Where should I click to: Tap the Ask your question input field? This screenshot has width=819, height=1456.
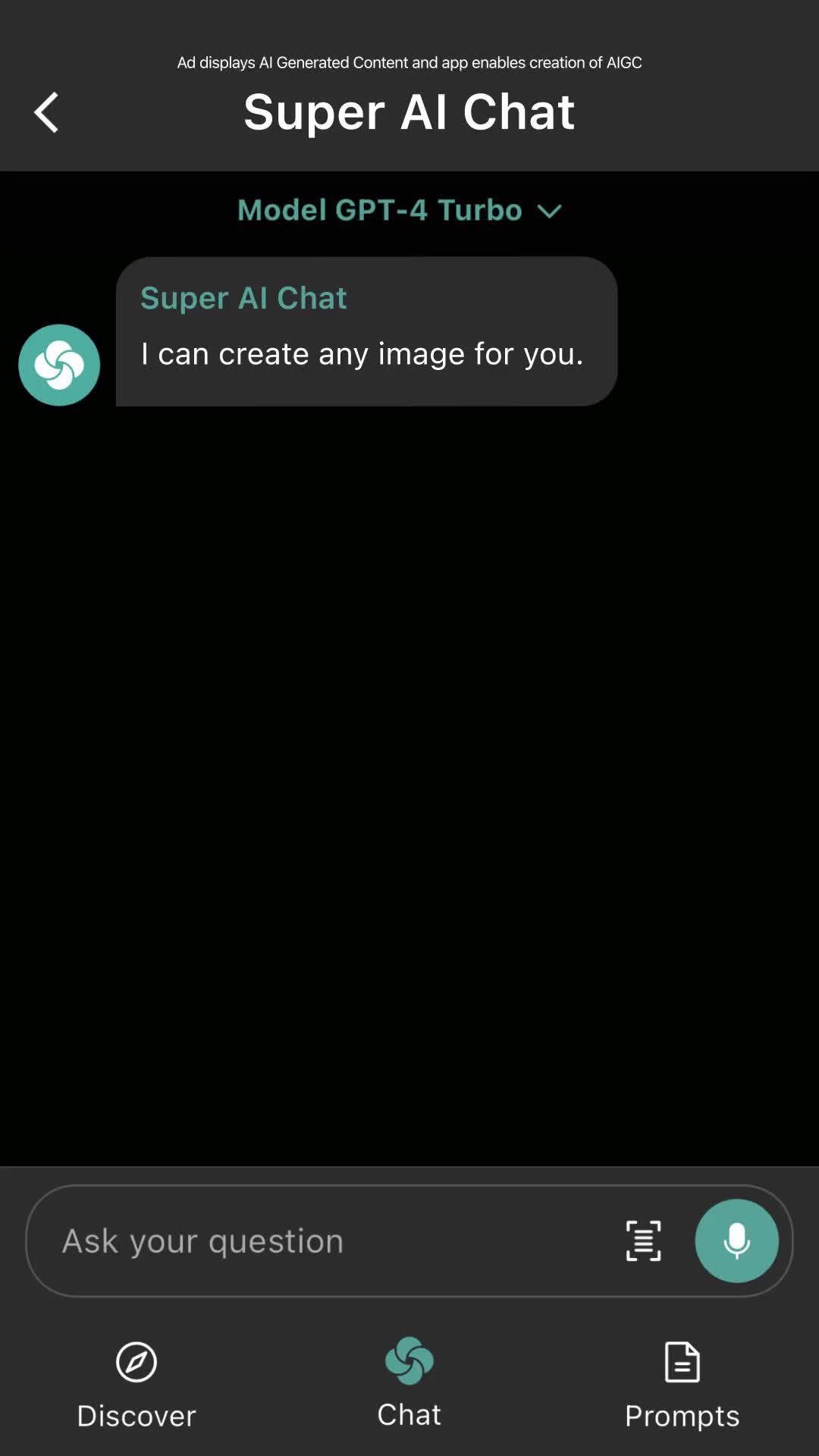[303, 1240]
